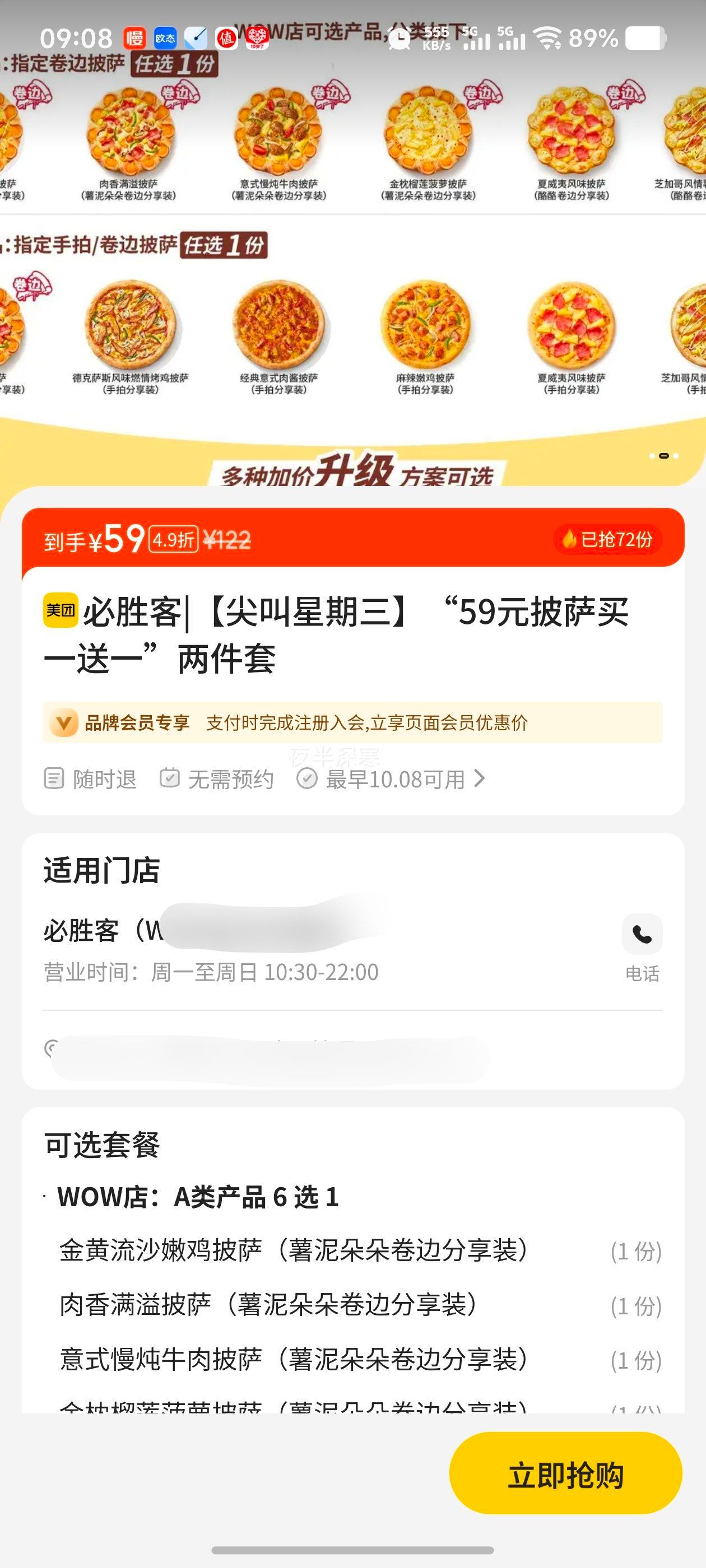The height and width of the screenshot is (1568, 706).
Task: Tap the 立即抢购 buy button
Action: [565, 1475]
